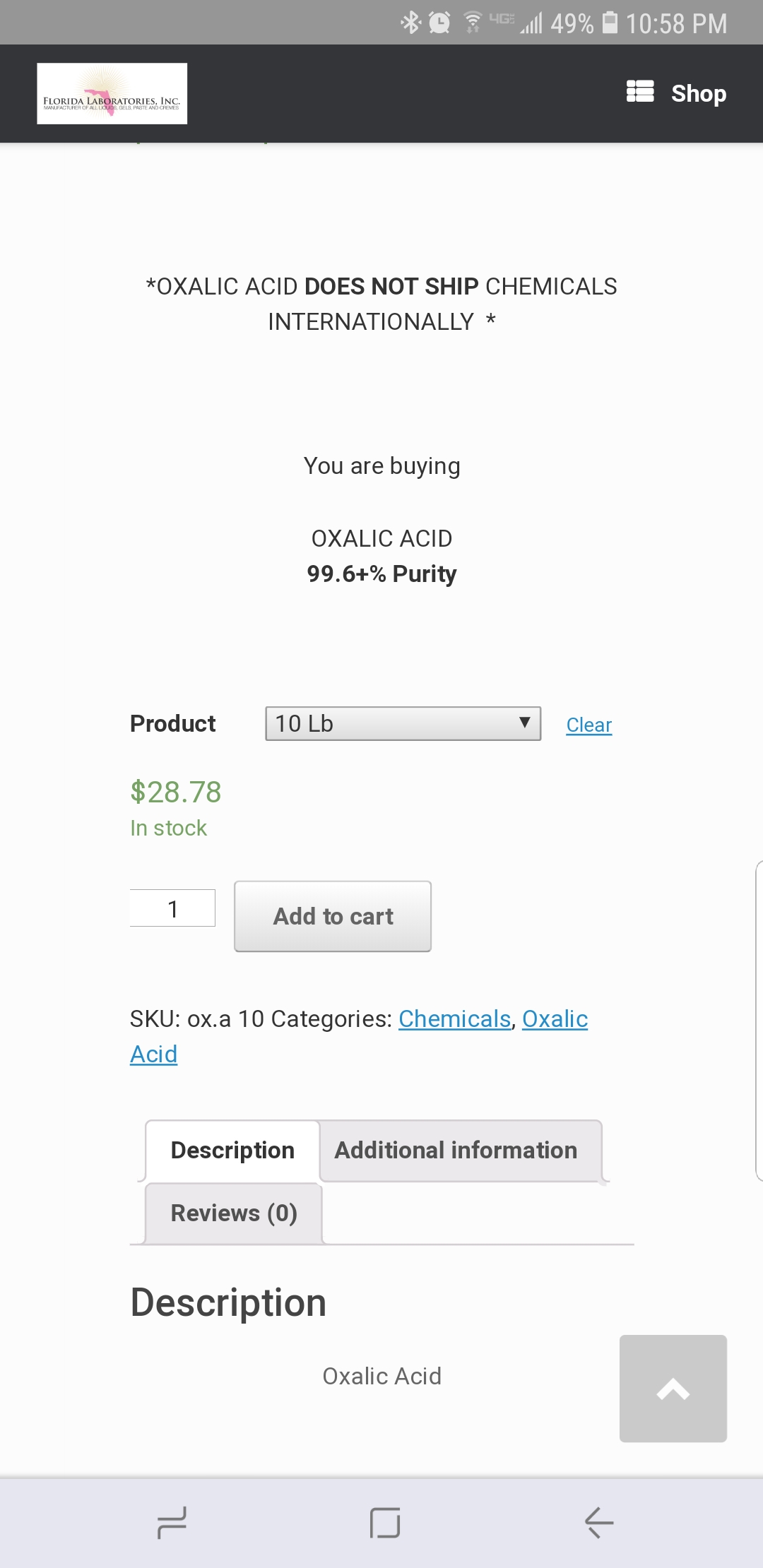Tap the quantity field
Image resolution: width=763 pixels, height=1568 pixels.
[x=172, y=908]
